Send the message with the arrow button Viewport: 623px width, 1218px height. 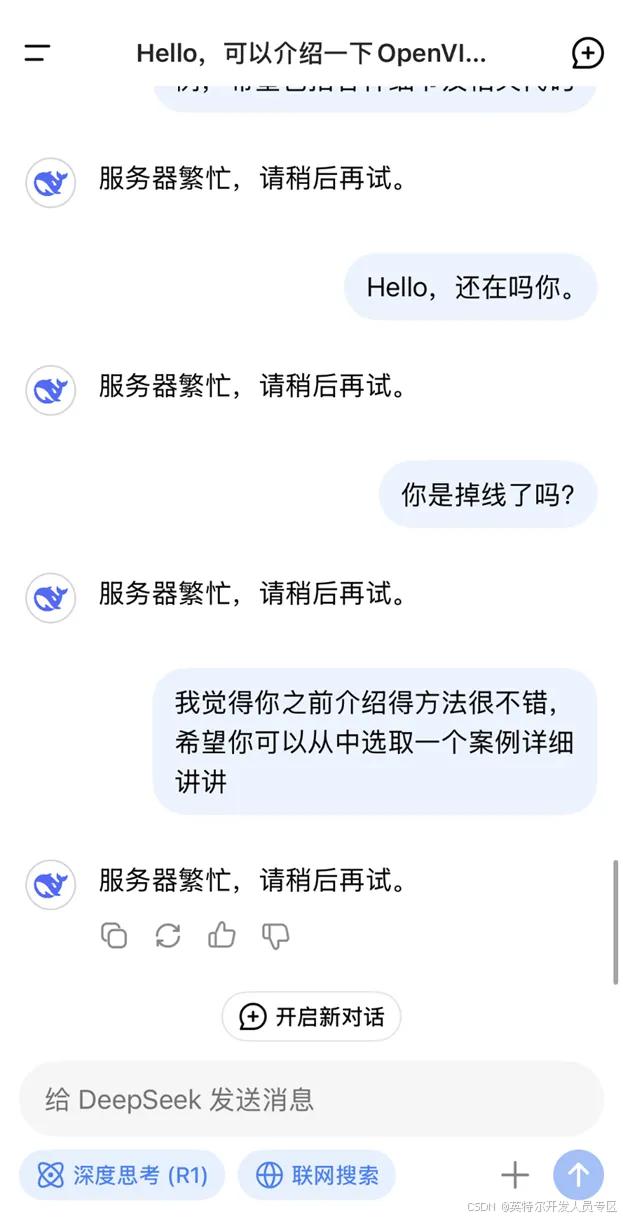pos(578,1174)
